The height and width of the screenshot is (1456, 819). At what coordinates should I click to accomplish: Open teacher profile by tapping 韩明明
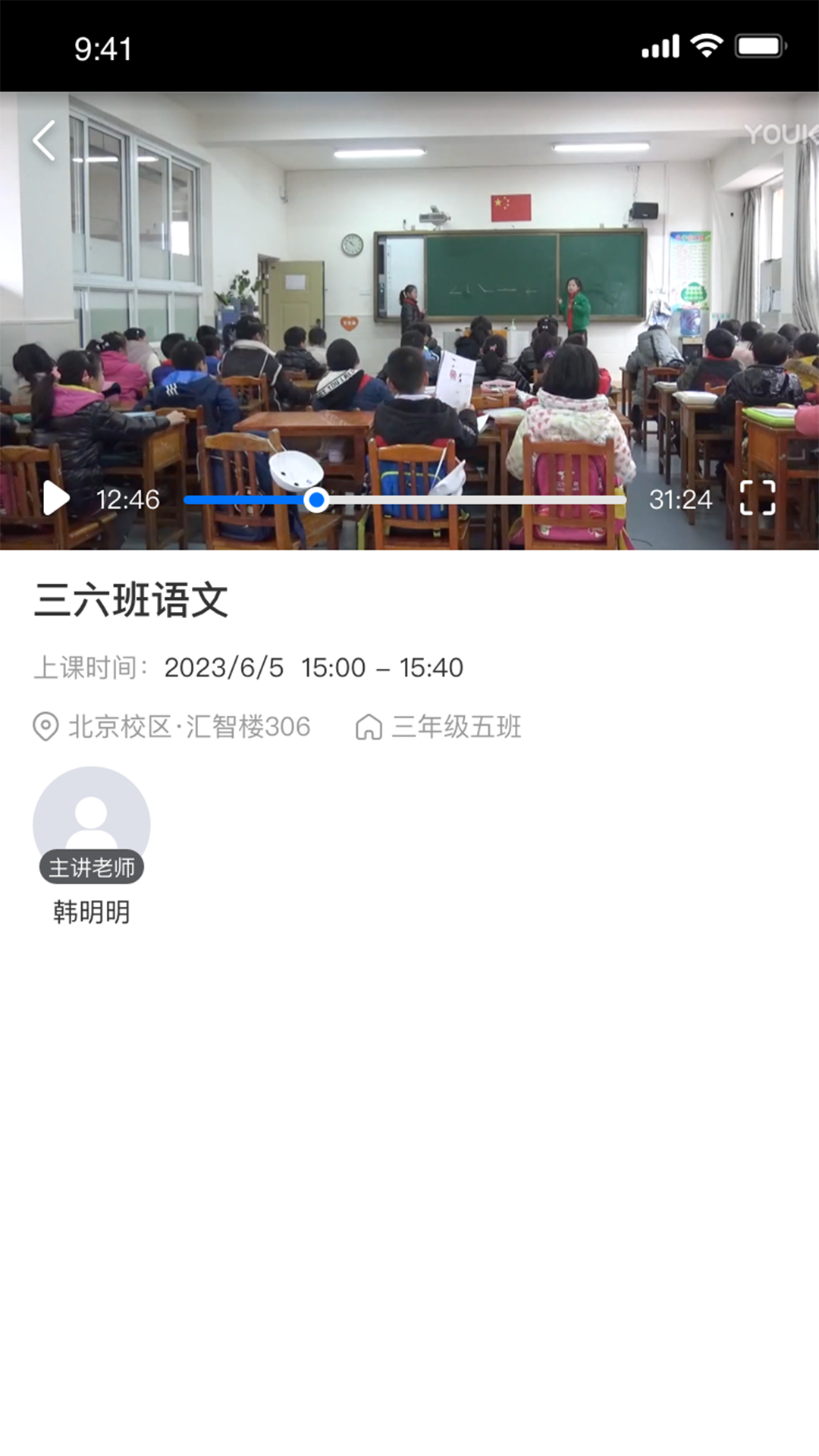pos(91,912)
